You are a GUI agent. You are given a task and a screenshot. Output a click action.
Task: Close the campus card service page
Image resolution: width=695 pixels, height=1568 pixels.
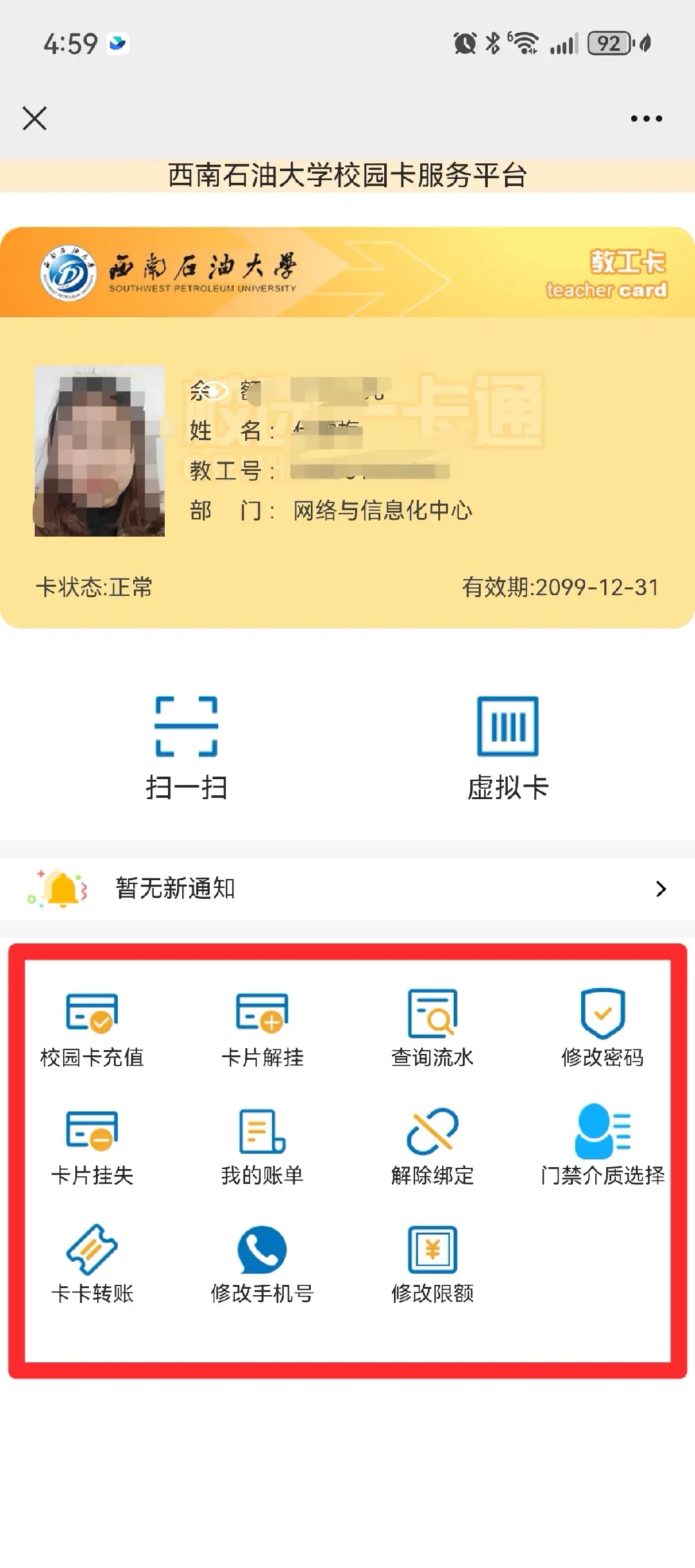(x=35, y=118)
